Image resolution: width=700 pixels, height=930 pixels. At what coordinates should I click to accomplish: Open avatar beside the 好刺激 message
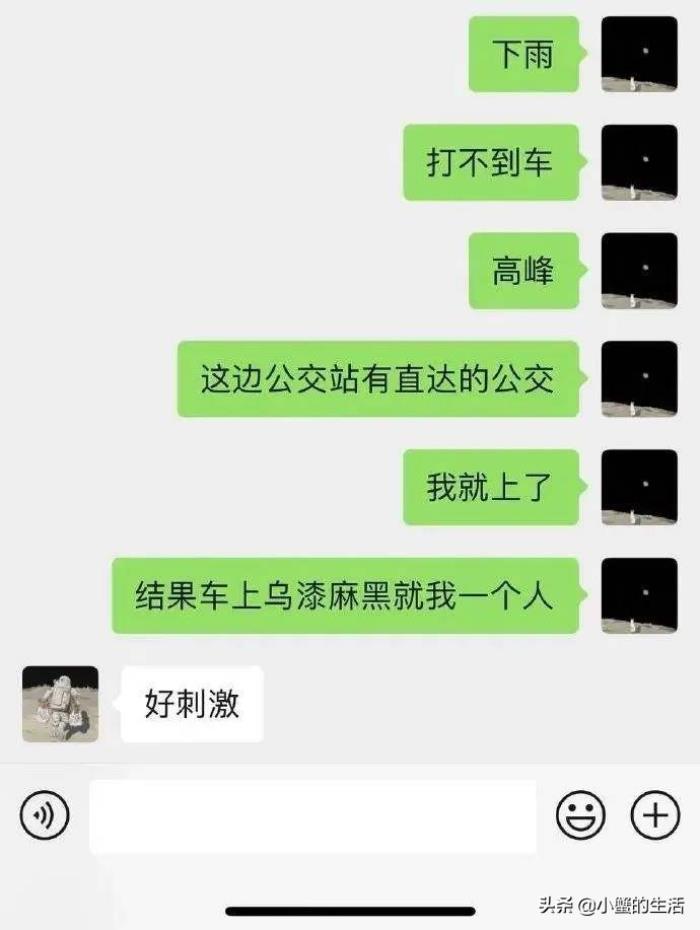pos(60,704)
